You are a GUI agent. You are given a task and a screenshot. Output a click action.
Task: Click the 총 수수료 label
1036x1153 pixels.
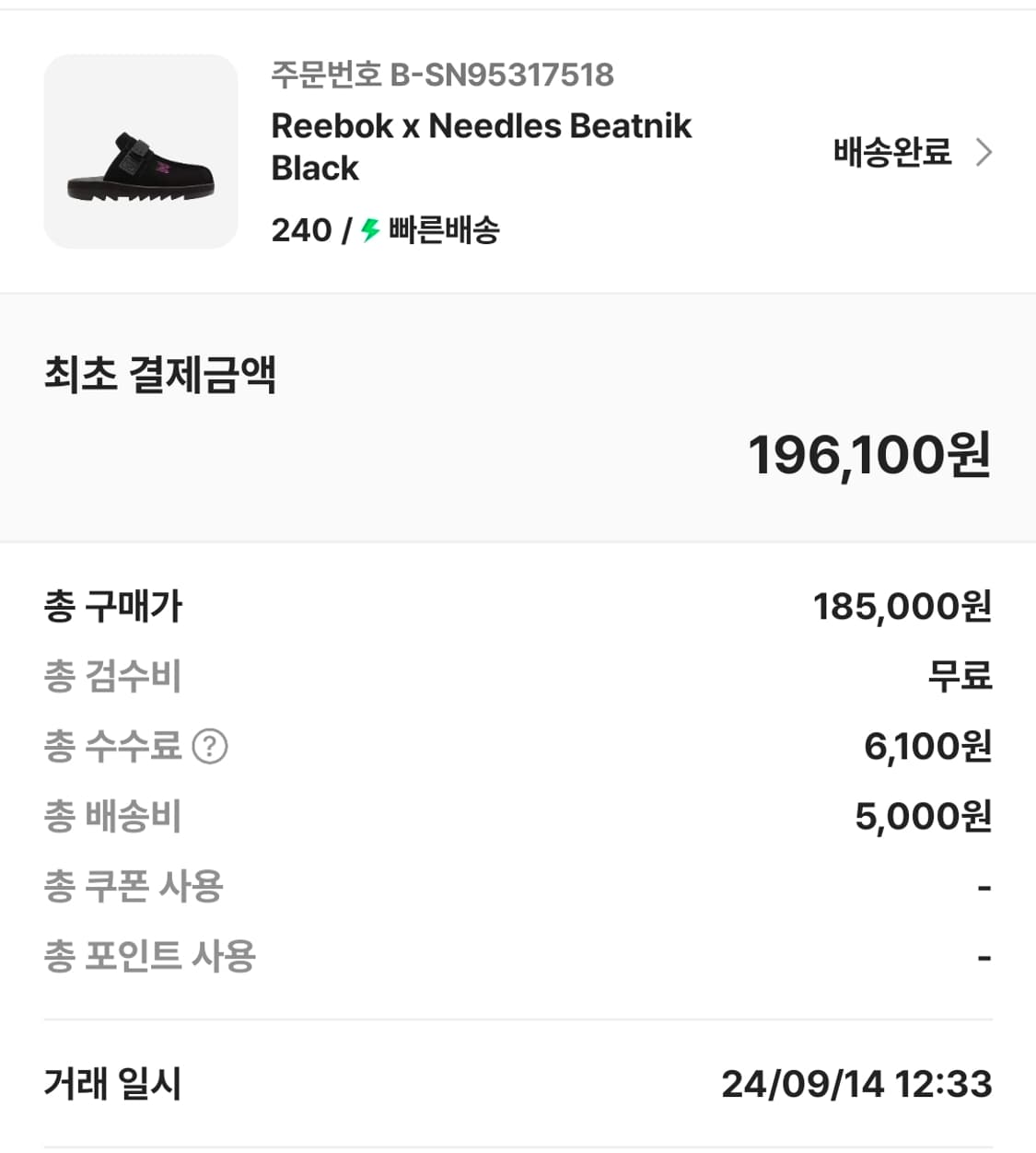pyautogui.click(x=120, y=748)
